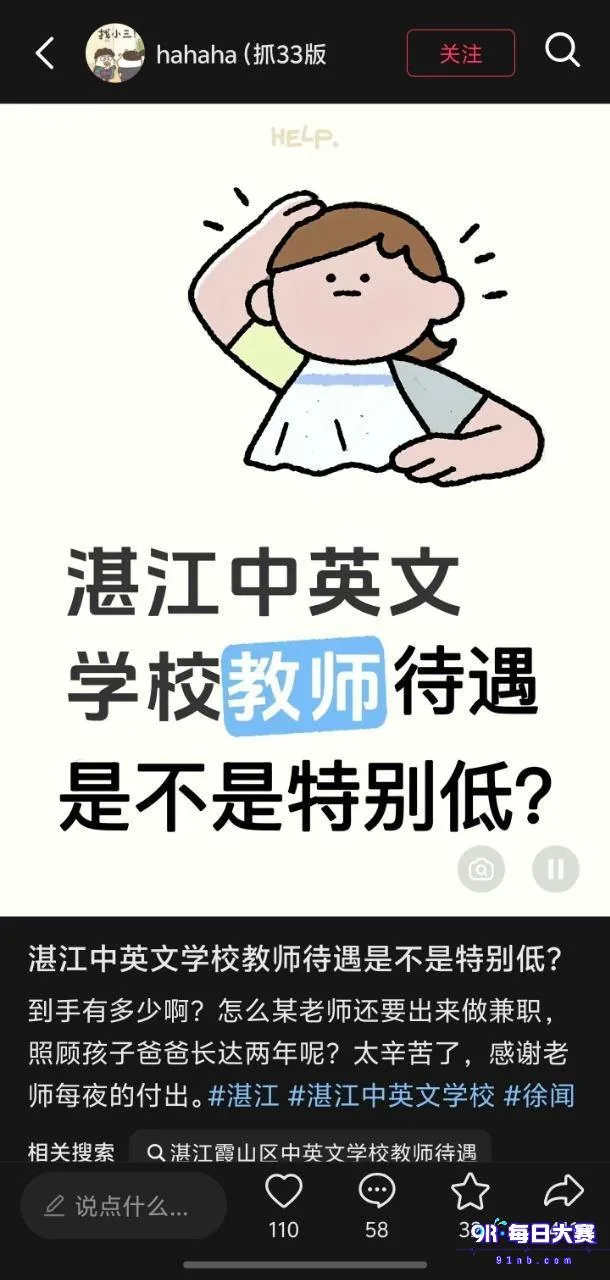This screenshot has width=610, height=1280.
Task: Like this post with the heart icon
Action: [284, 1192]
